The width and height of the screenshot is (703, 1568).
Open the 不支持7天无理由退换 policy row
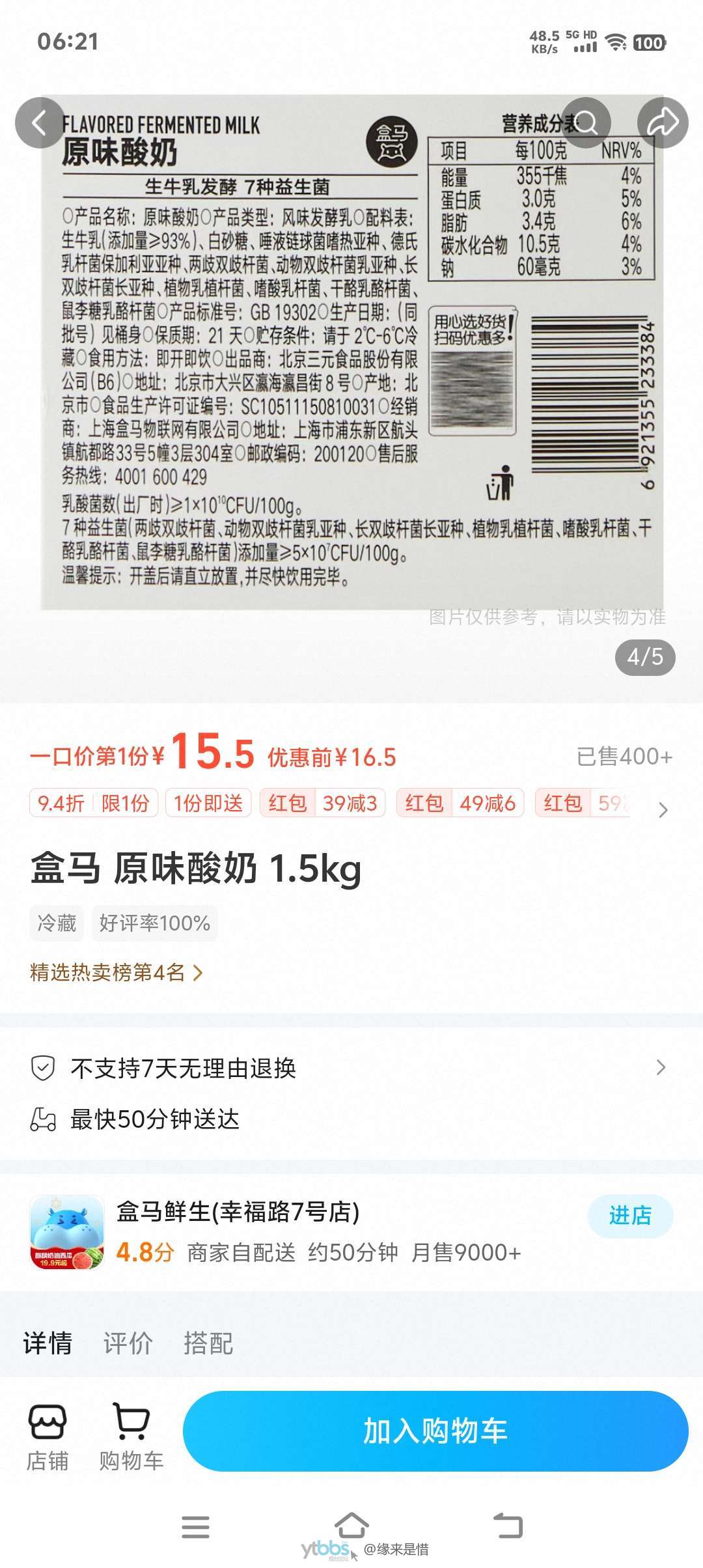351,1068
